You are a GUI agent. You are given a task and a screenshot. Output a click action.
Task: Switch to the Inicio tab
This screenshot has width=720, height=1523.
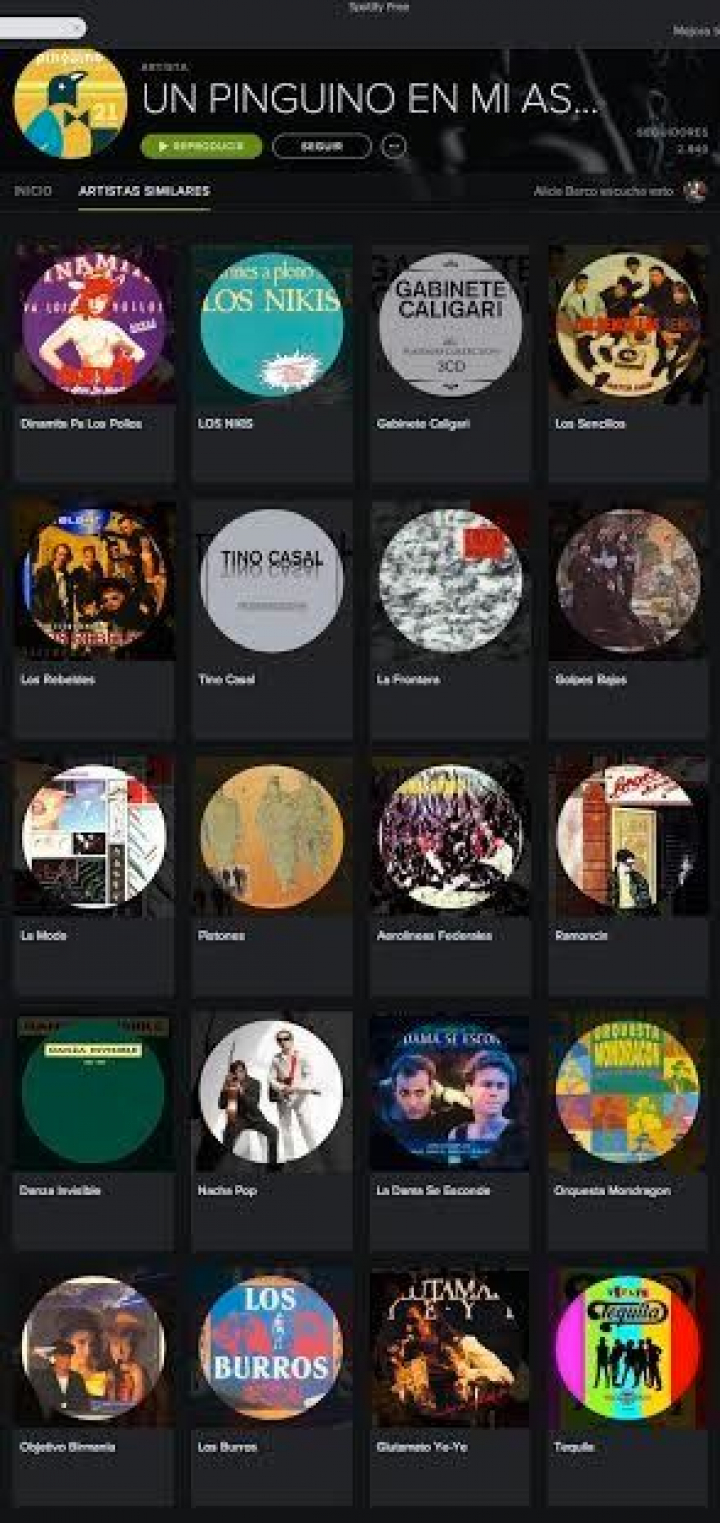click(x=32, y=190)
